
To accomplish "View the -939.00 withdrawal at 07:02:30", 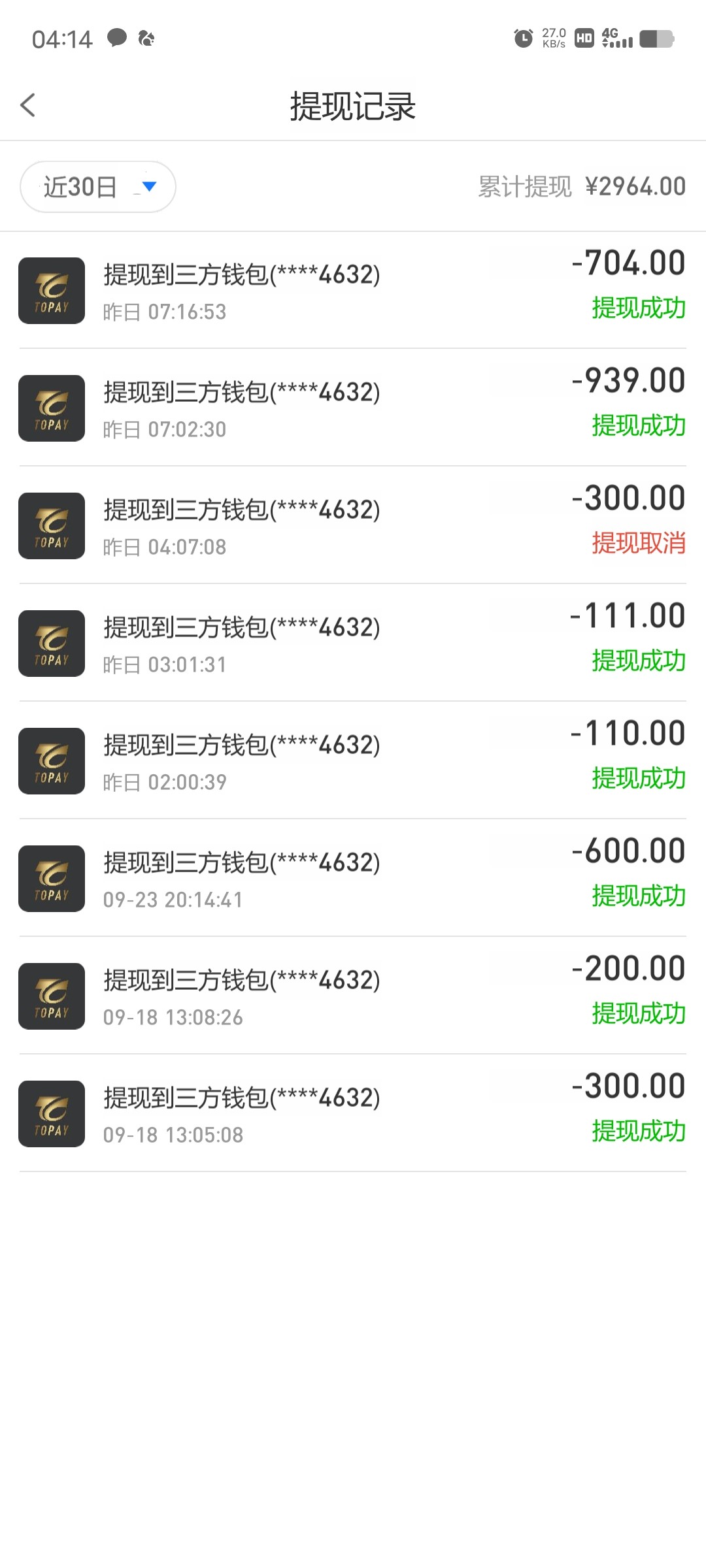I will [353, 408].
